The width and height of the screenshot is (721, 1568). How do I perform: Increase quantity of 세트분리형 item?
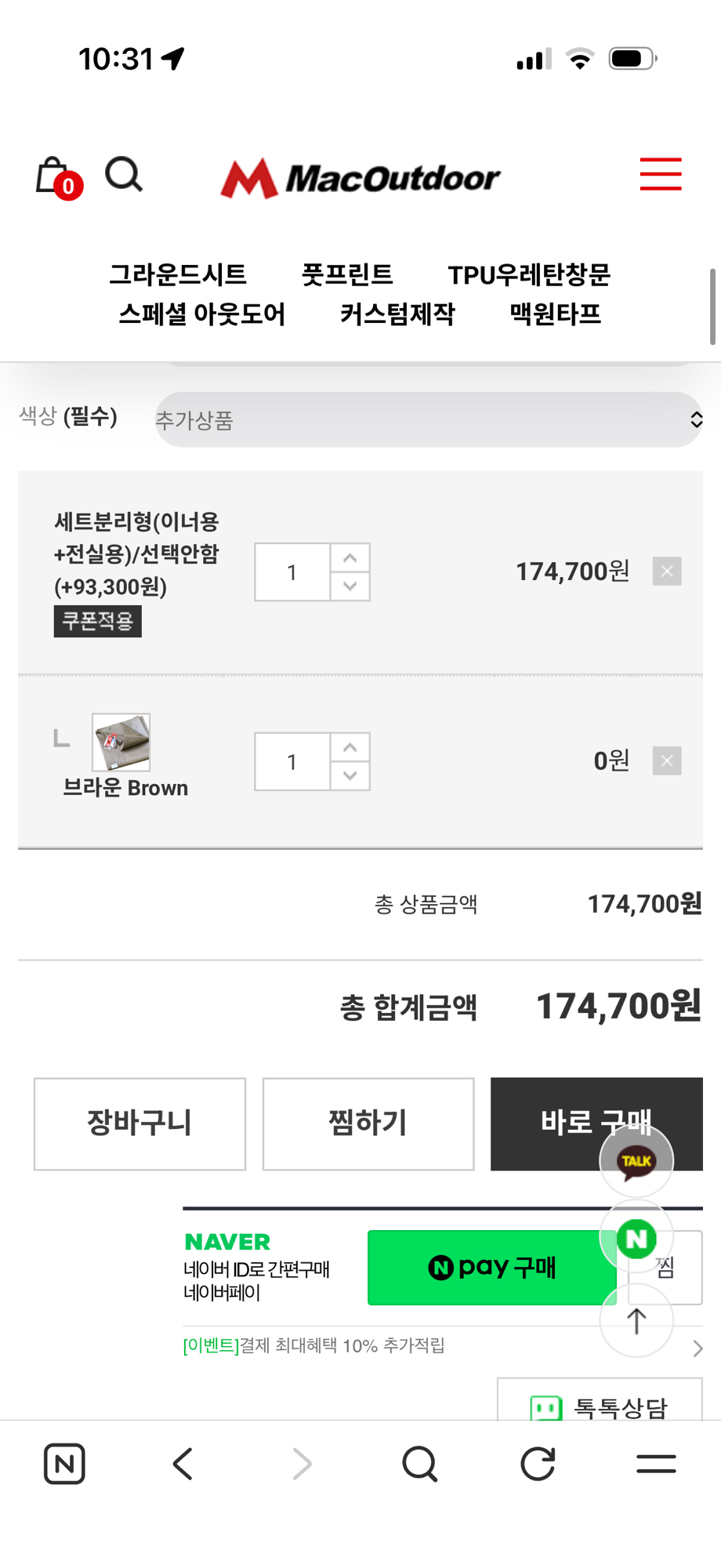click(x=350, y=557)
